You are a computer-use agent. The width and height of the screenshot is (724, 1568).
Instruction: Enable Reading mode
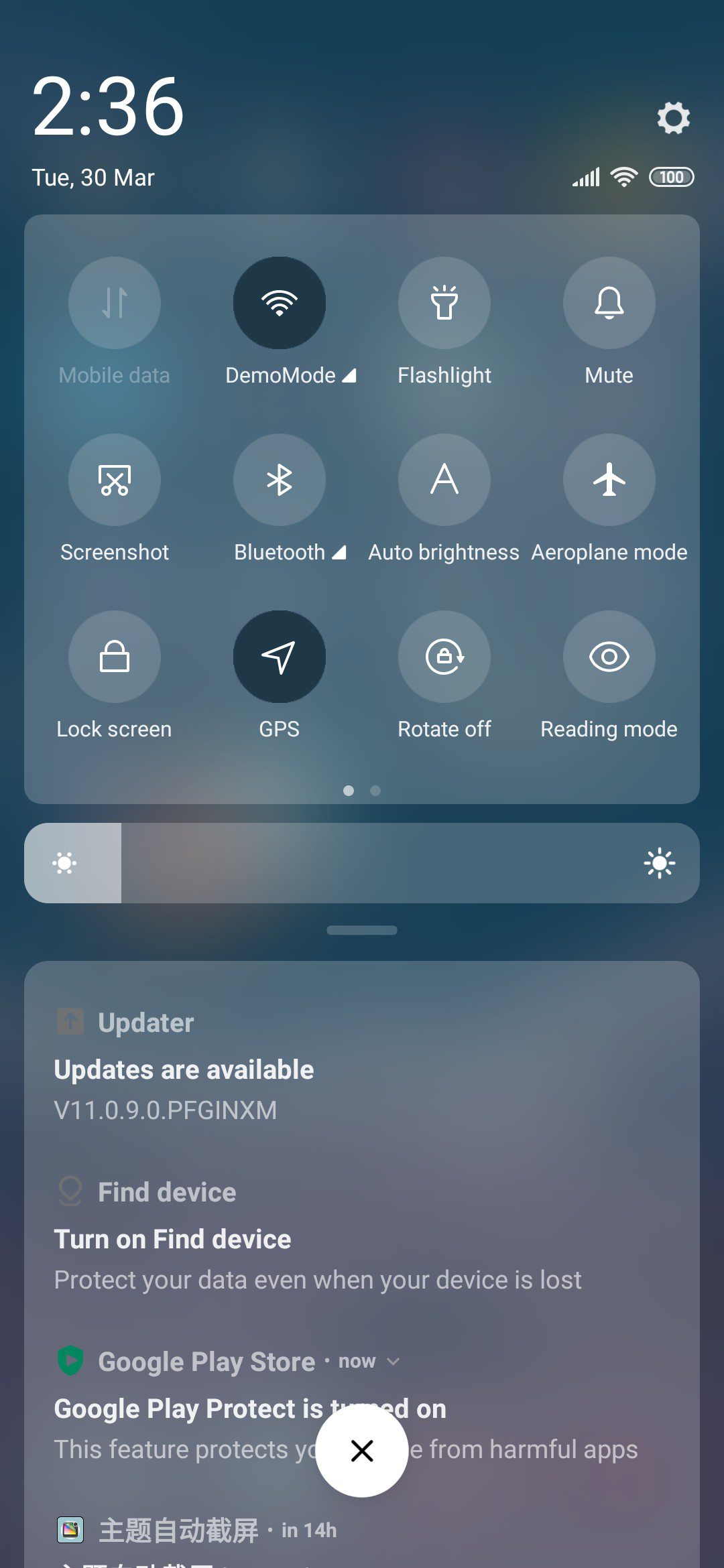pyautogui.click(x=609, y=657)
